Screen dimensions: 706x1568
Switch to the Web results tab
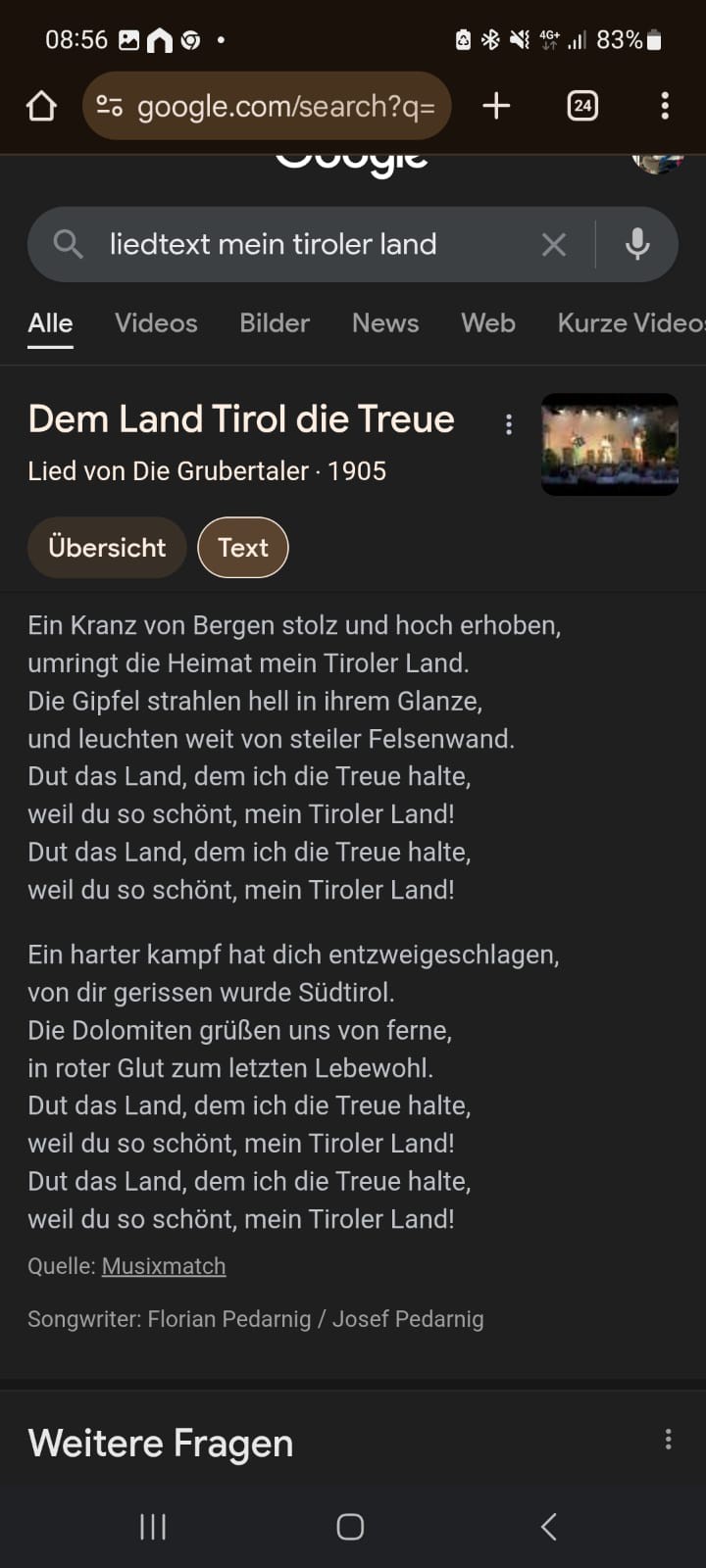pos(488,323)
